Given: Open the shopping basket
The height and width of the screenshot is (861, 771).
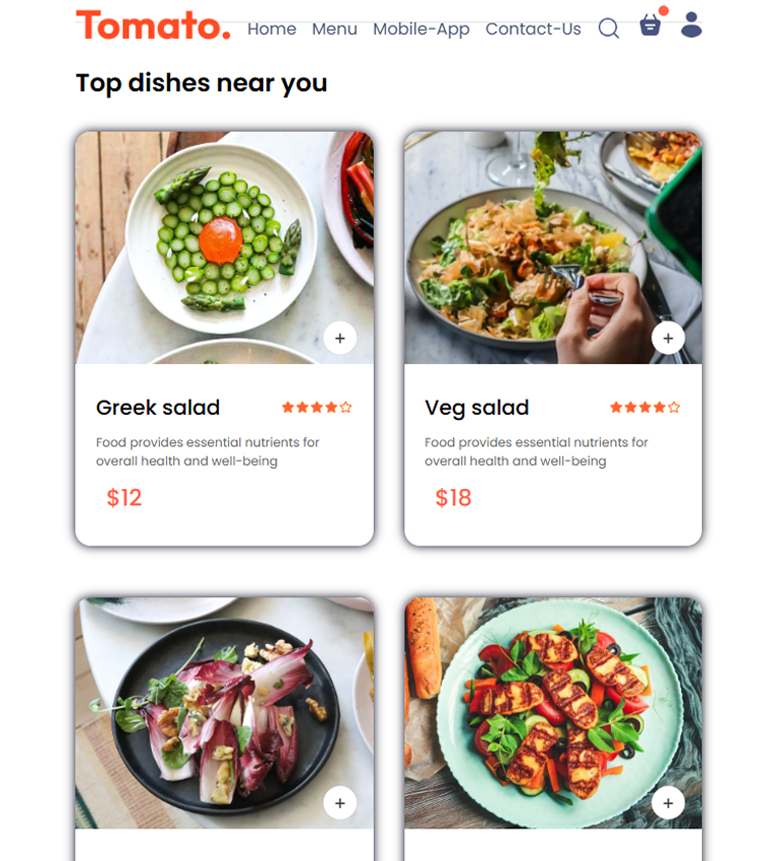Looking at the screenshot, I should tap(650, 26).
